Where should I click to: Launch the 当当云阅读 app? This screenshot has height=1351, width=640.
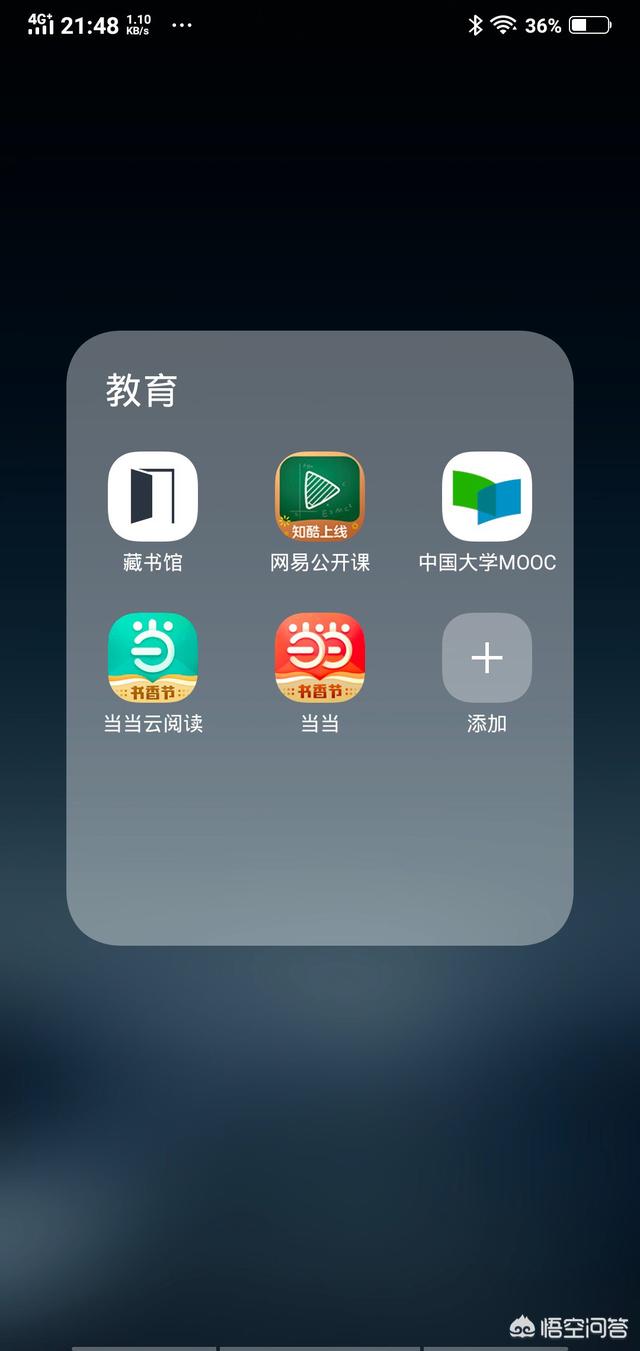[153, 658]
